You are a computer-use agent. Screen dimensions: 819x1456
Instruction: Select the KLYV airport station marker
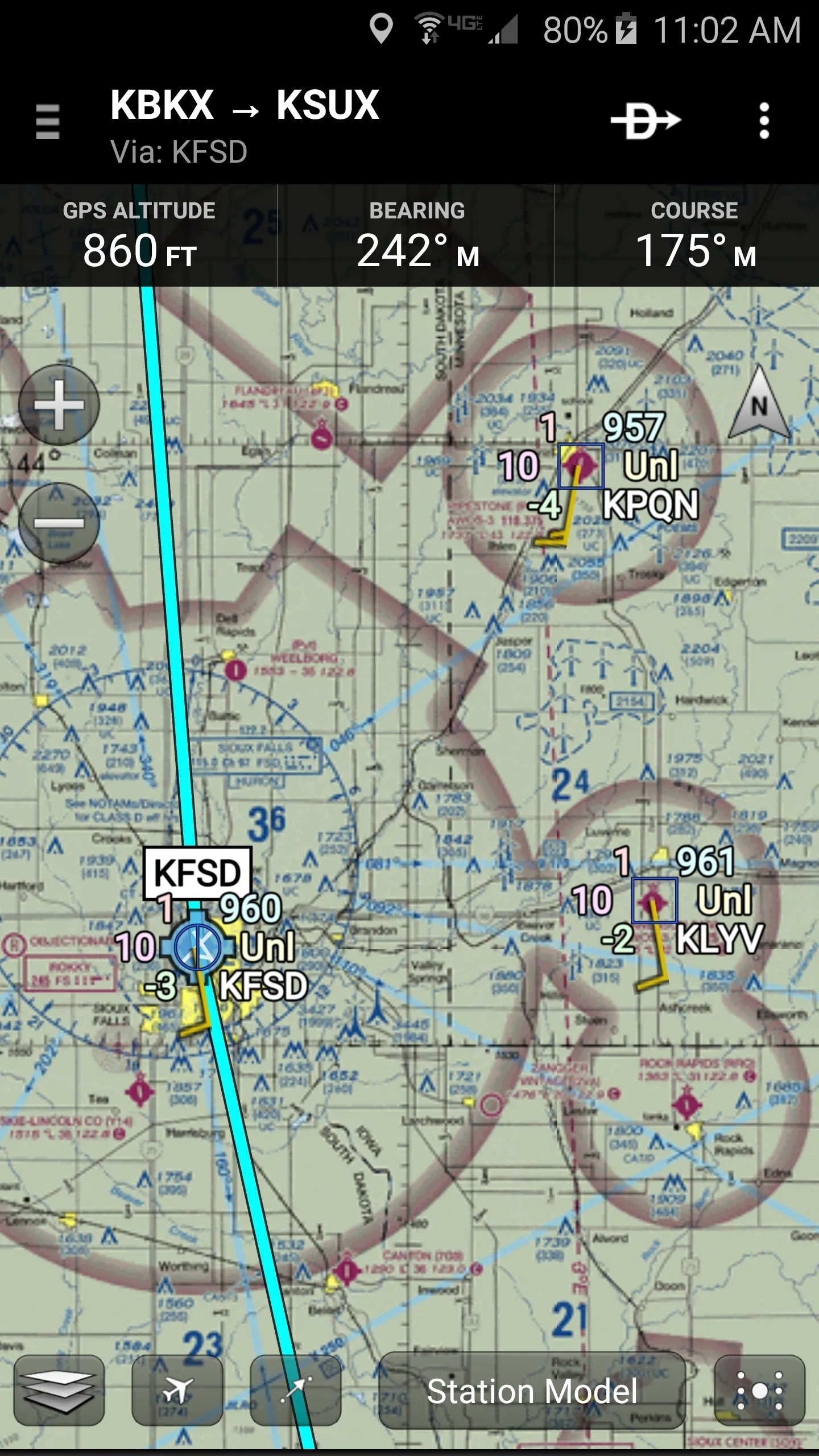pos(654,900)
